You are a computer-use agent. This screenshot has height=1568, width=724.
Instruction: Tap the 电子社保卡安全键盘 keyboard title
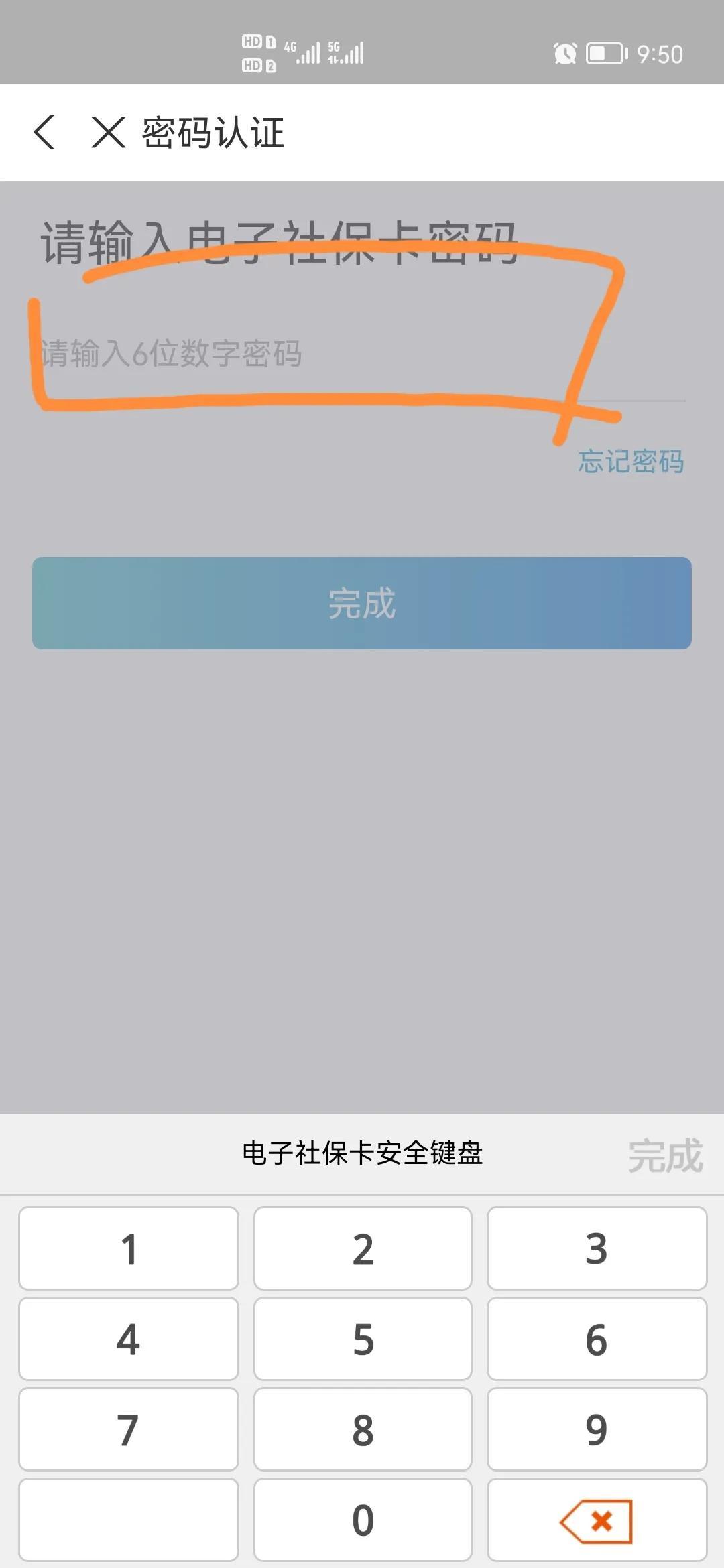pos(364,1153)
